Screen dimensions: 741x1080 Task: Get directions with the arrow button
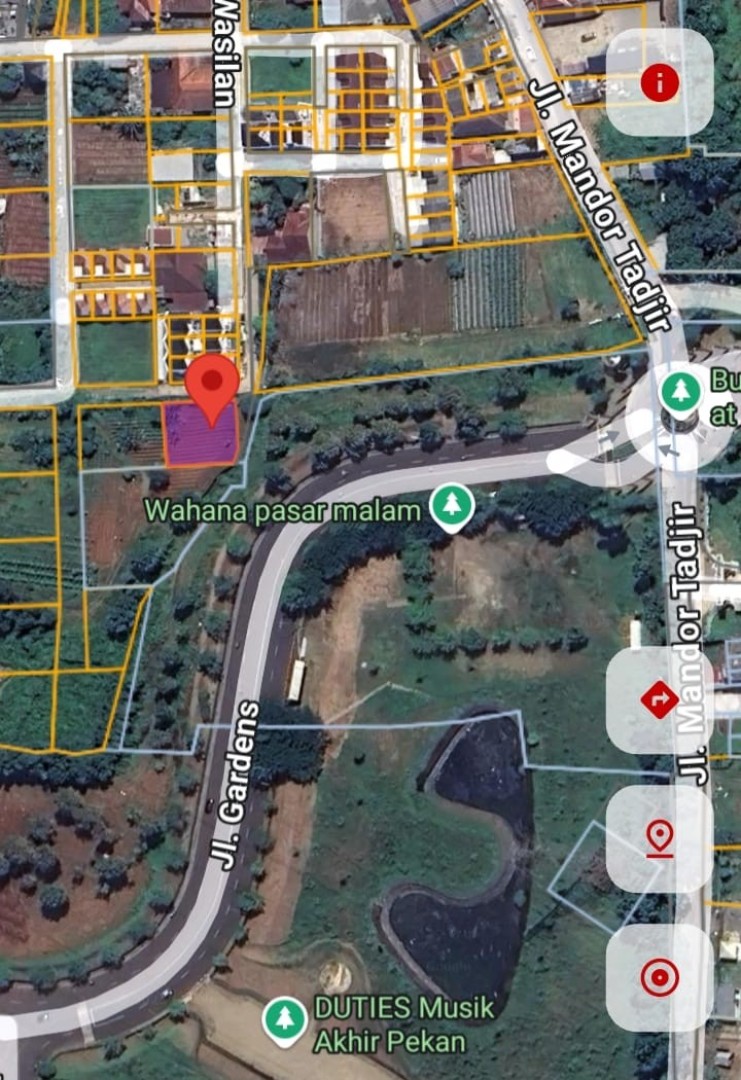tap(660, 700)
